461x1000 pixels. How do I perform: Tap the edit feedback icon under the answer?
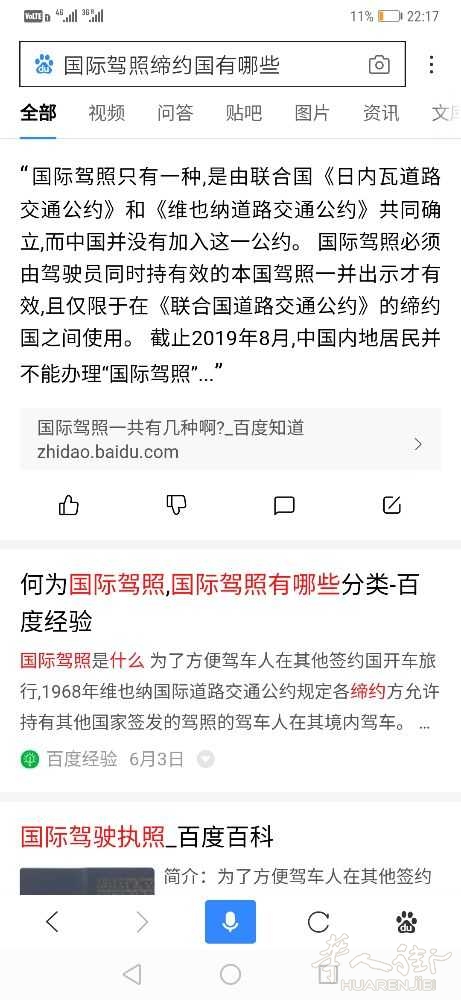391,505
